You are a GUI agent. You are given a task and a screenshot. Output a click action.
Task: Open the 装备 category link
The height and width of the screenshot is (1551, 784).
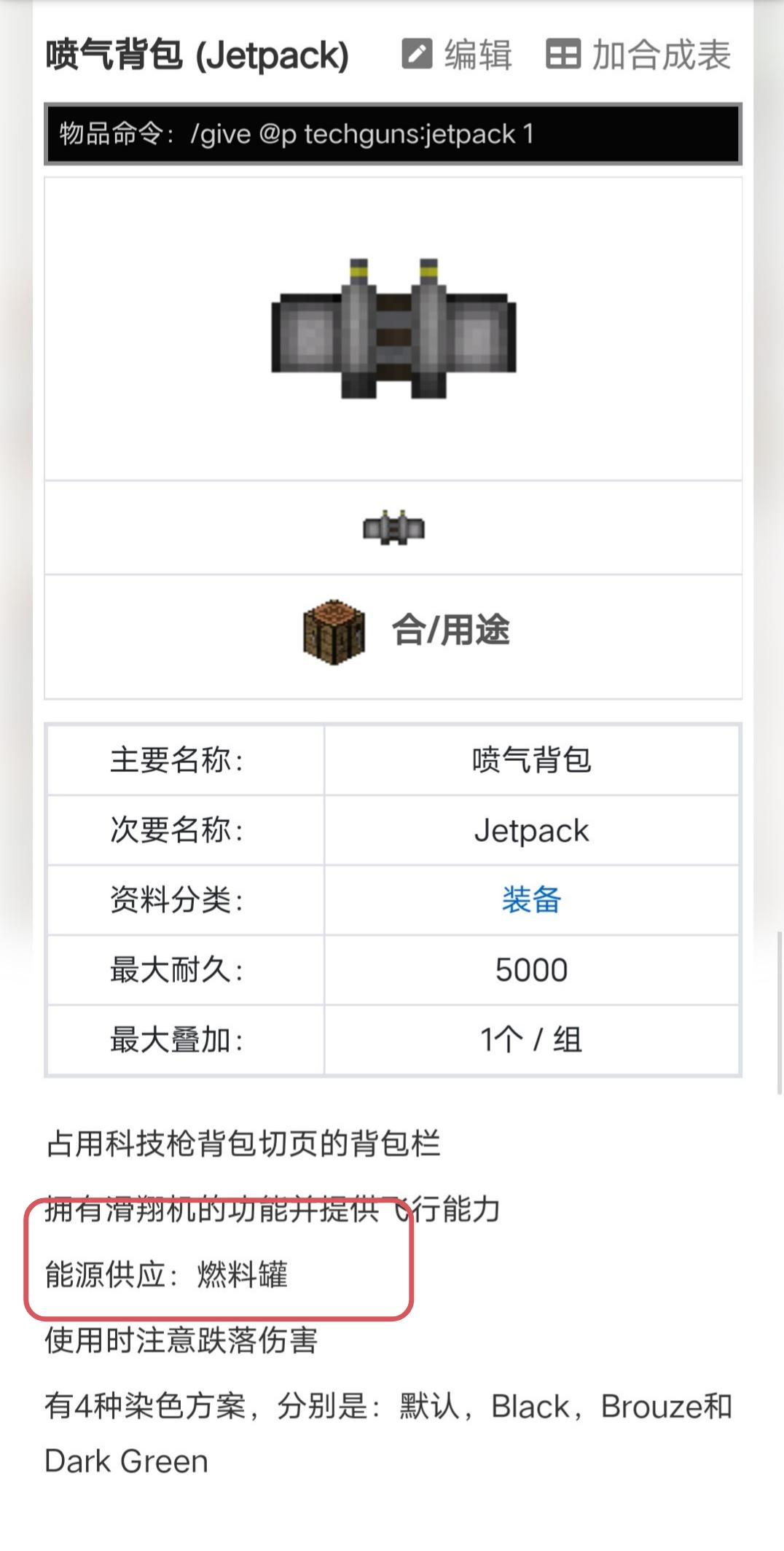point(531,900)
